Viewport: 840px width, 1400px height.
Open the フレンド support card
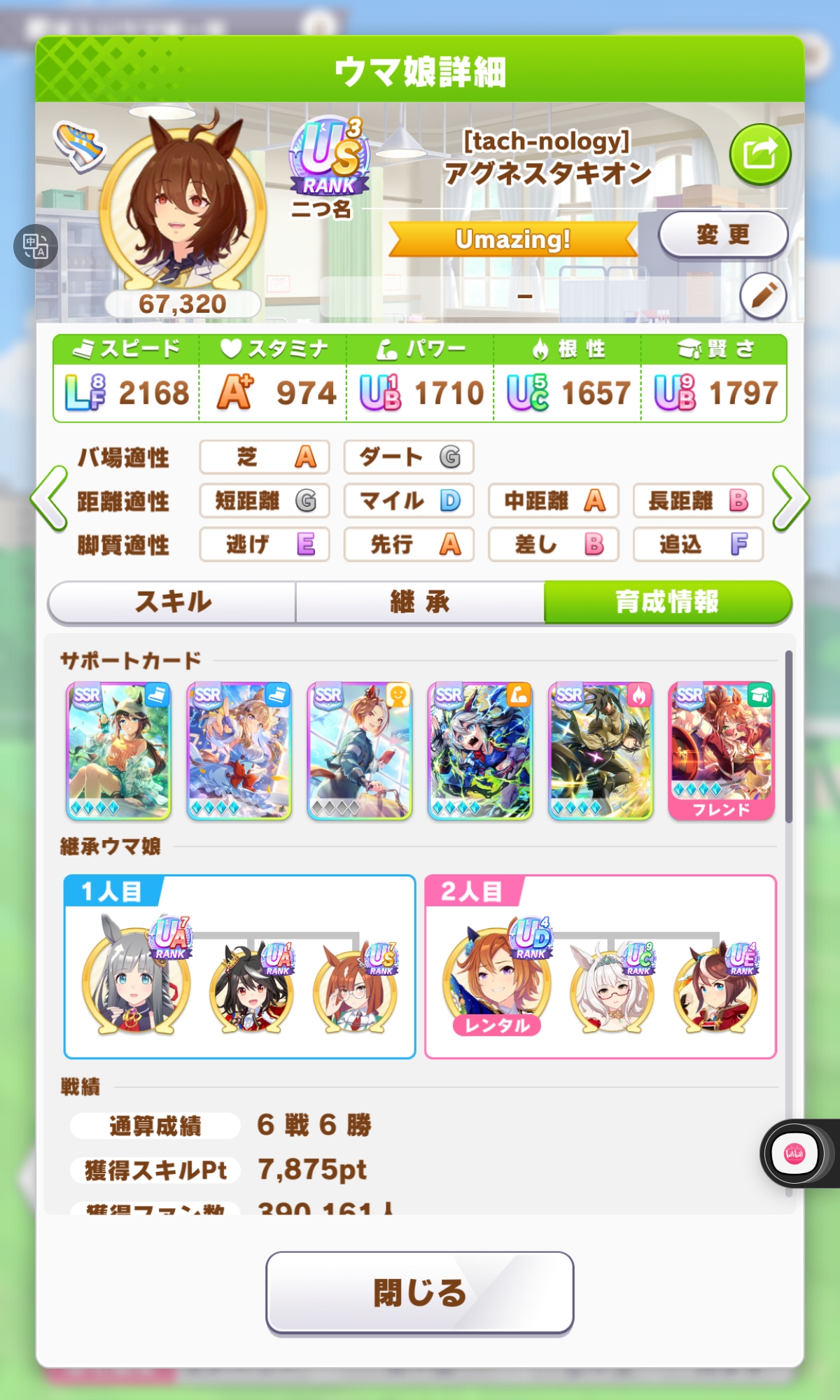click(721, 750)
